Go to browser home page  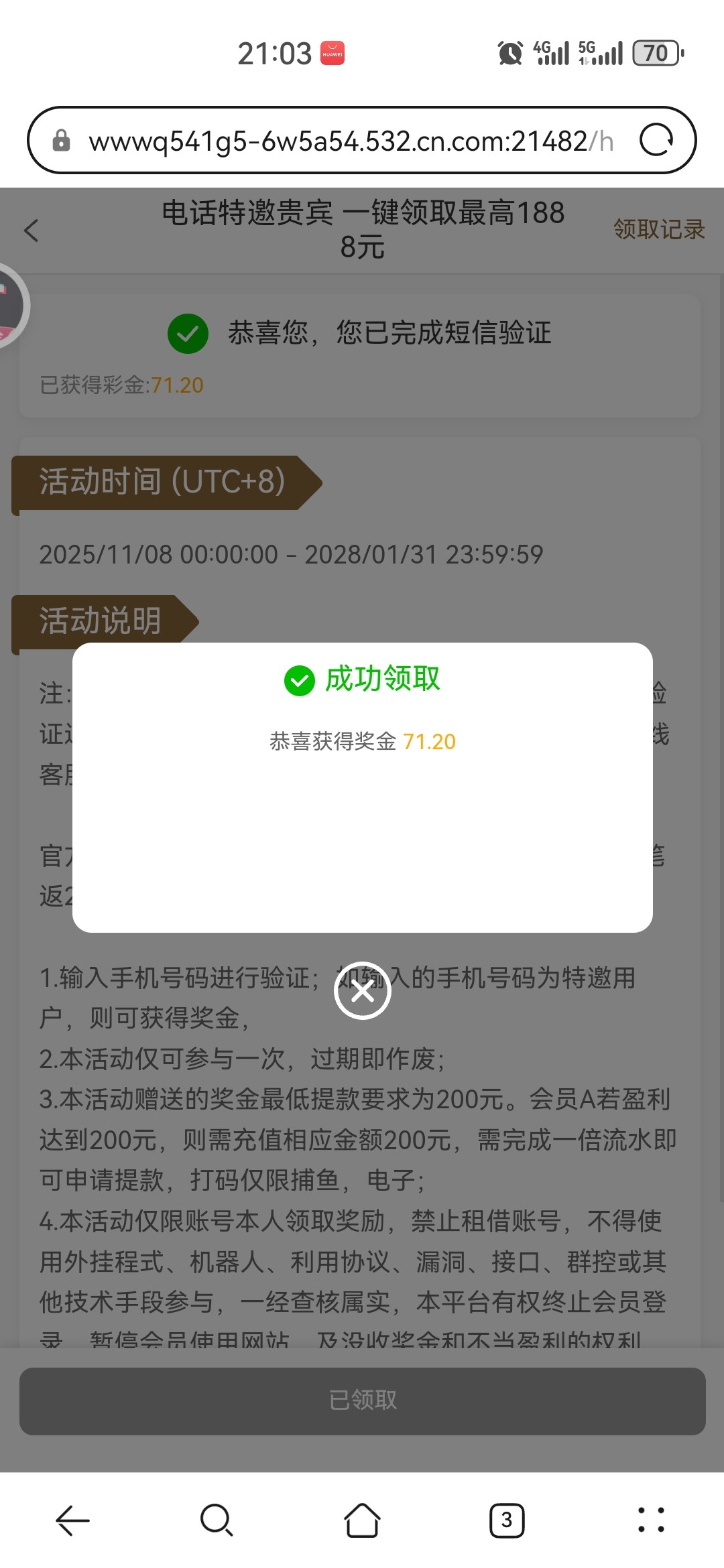[x=362, y=1520]
